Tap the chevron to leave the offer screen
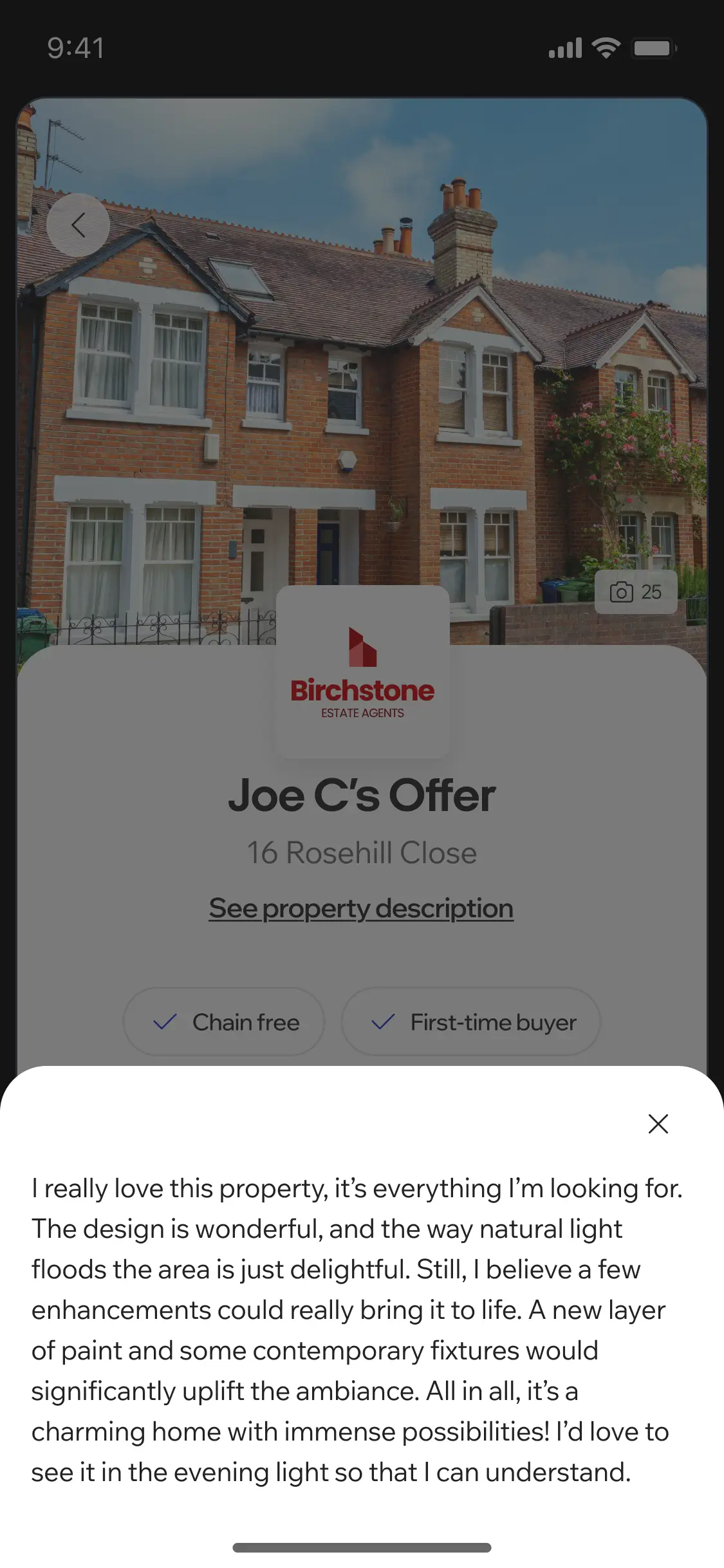 (79, 225)
